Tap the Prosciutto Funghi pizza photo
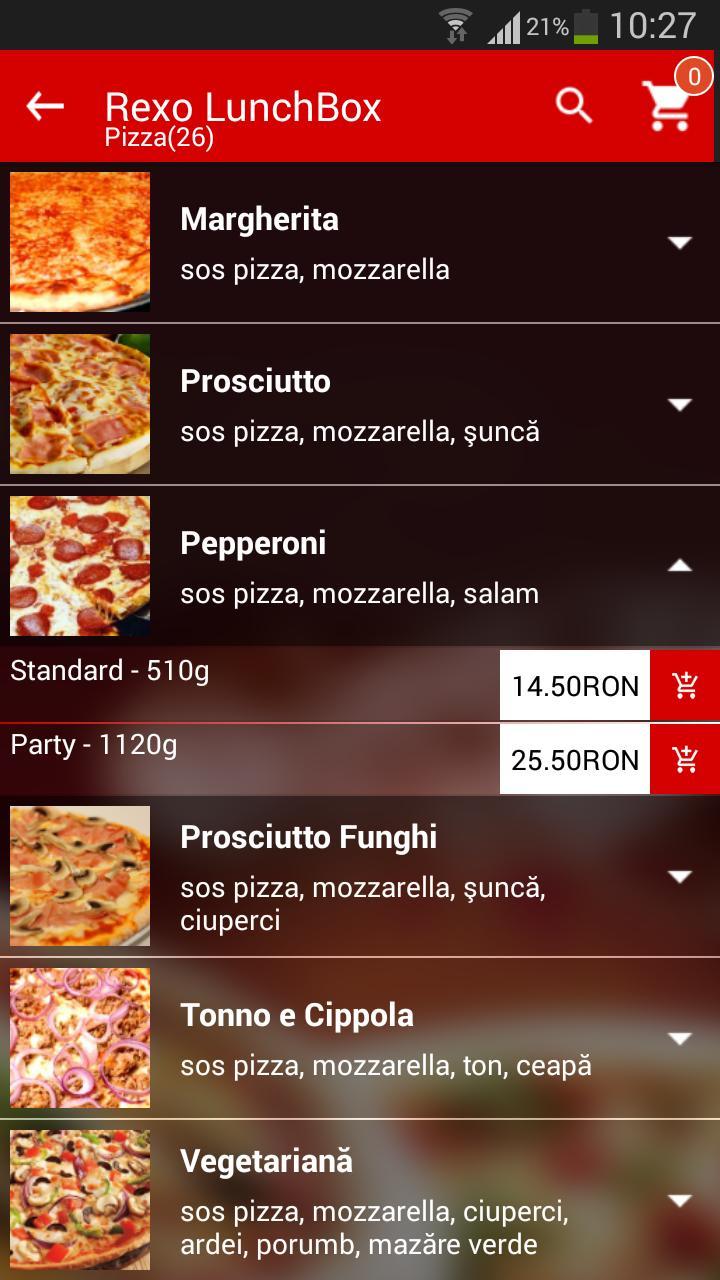The width and height of the screenshot is (720, 1280). 79,875
